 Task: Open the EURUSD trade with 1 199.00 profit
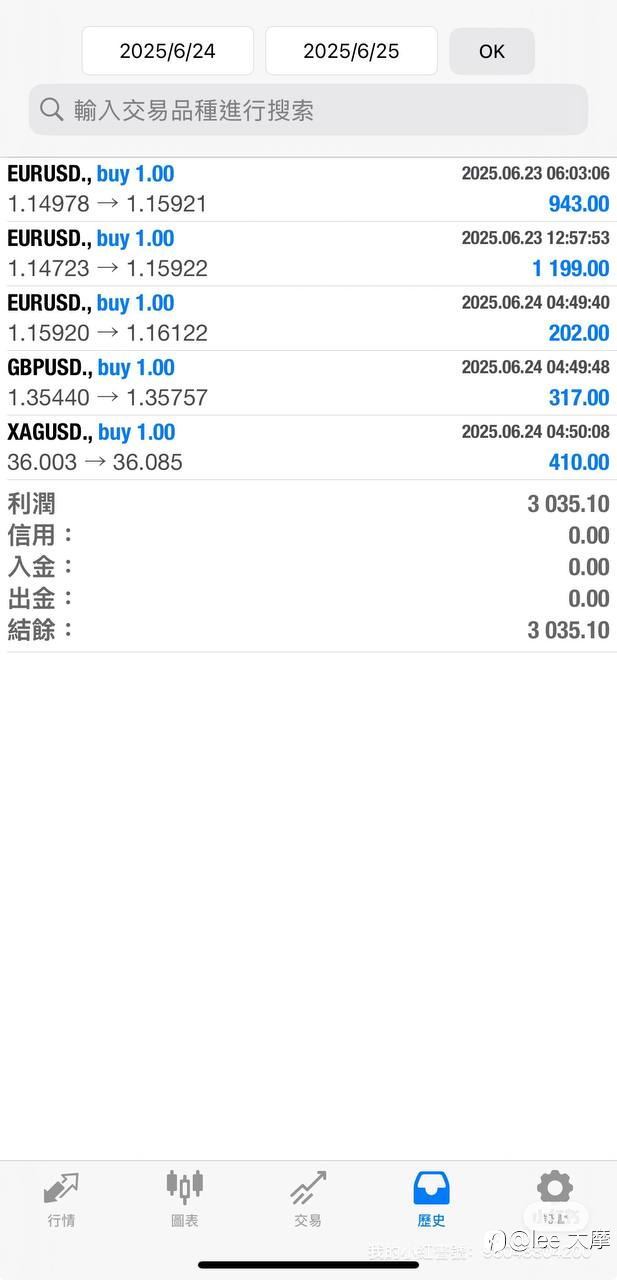click(x=308, y=254)
